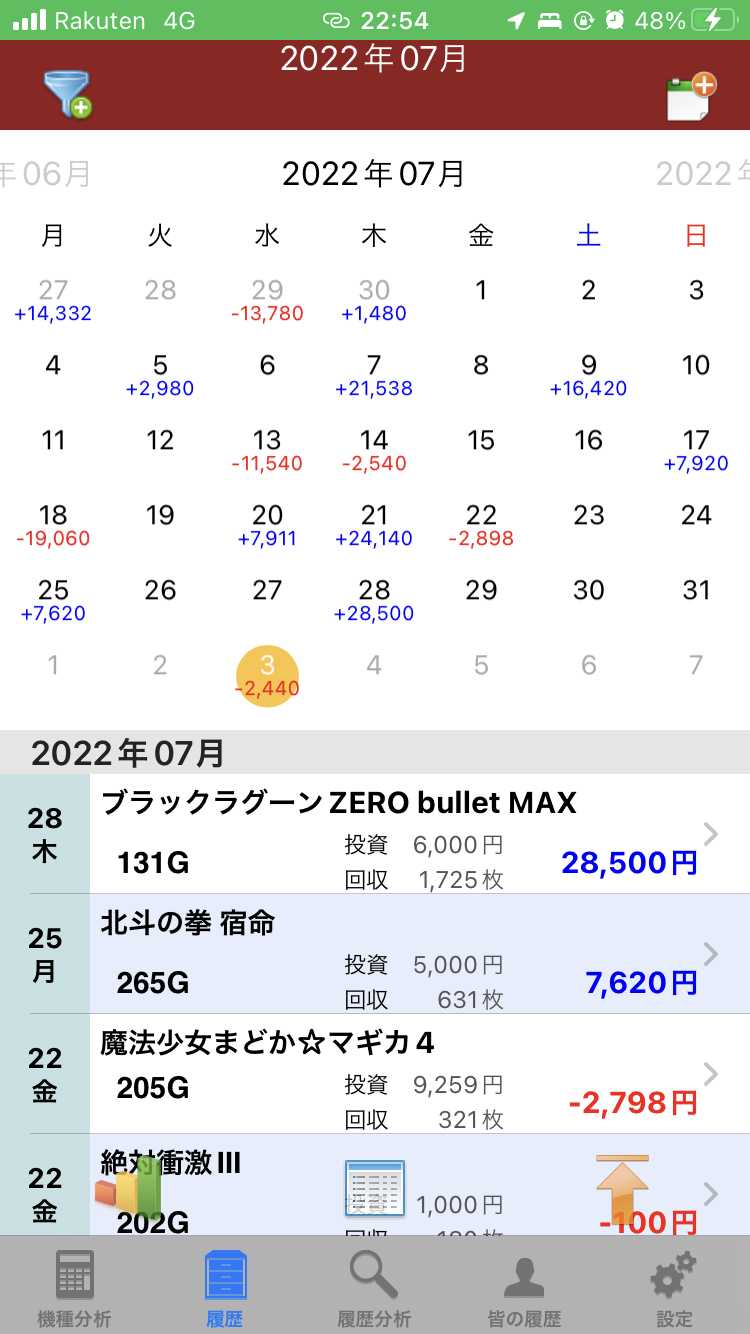Select the highlighted August 3 date
This screenshot has height=1334, width=750.
coord(267,676)
